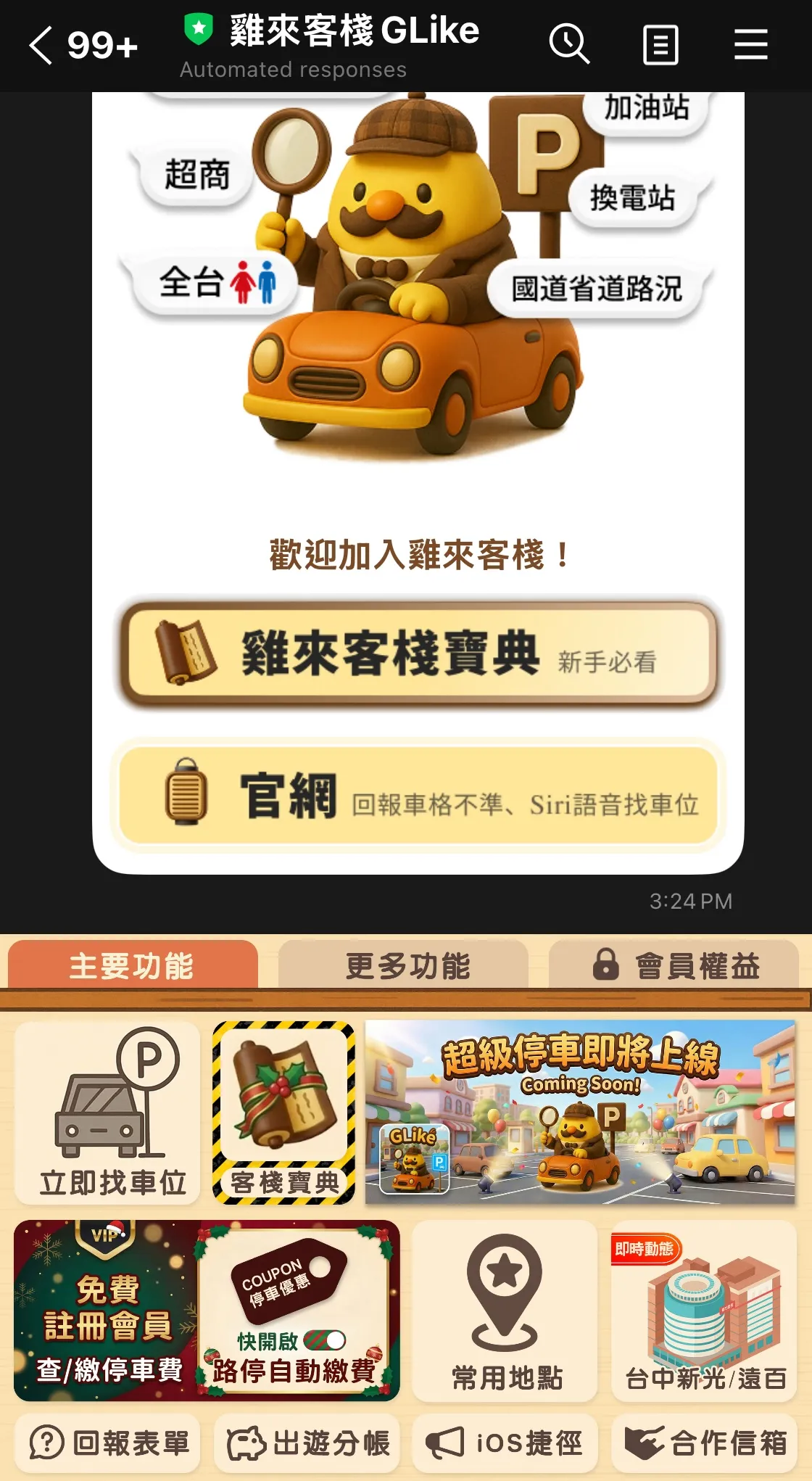The image size is (812, 1481).
Task: Open the 客棧寶典 tile
Action: pyautogui.click(x=283, y=1114)
